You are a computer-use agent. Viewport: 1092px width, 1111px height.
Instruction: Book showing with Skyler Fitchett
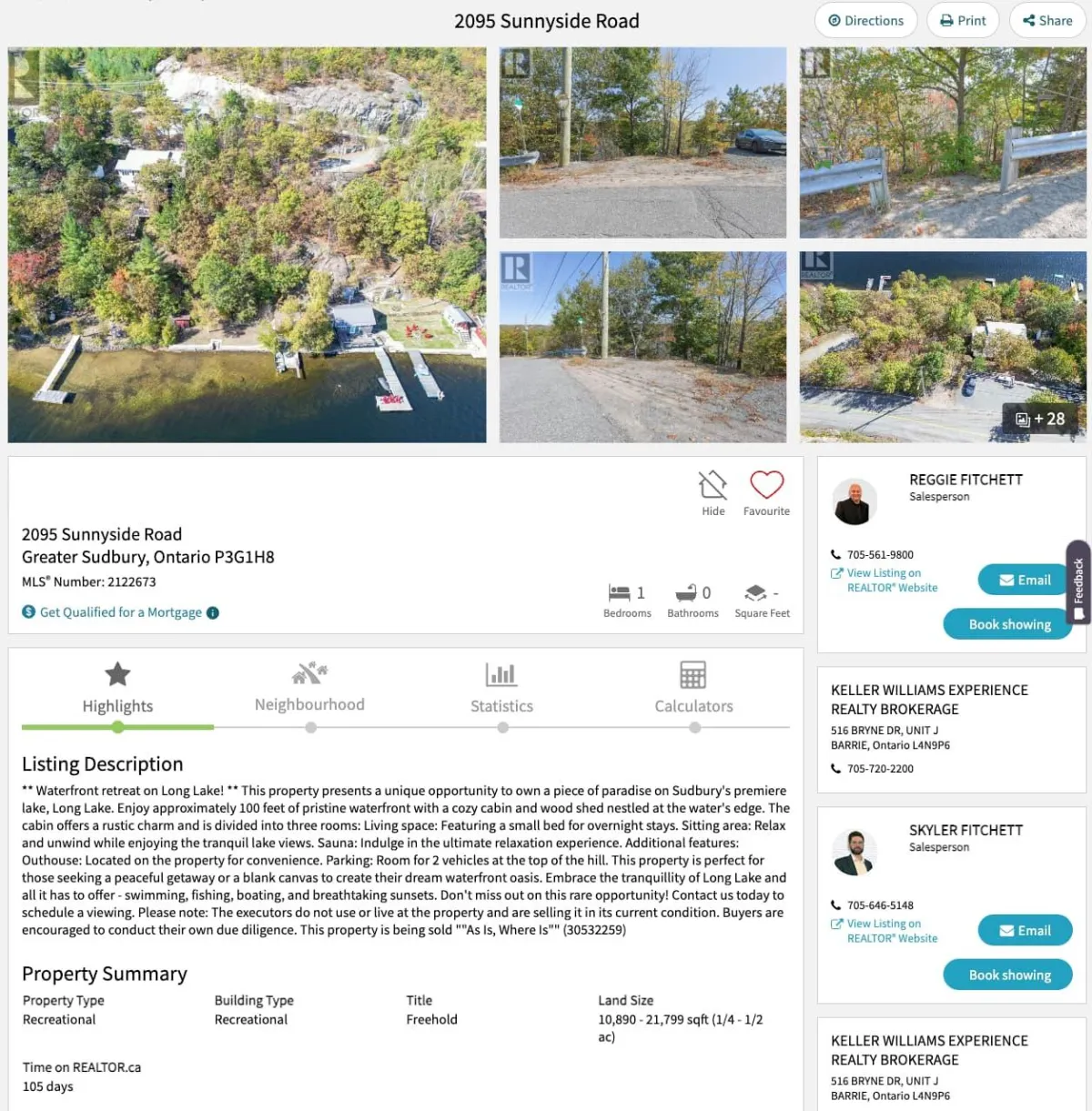(1009, 975)
